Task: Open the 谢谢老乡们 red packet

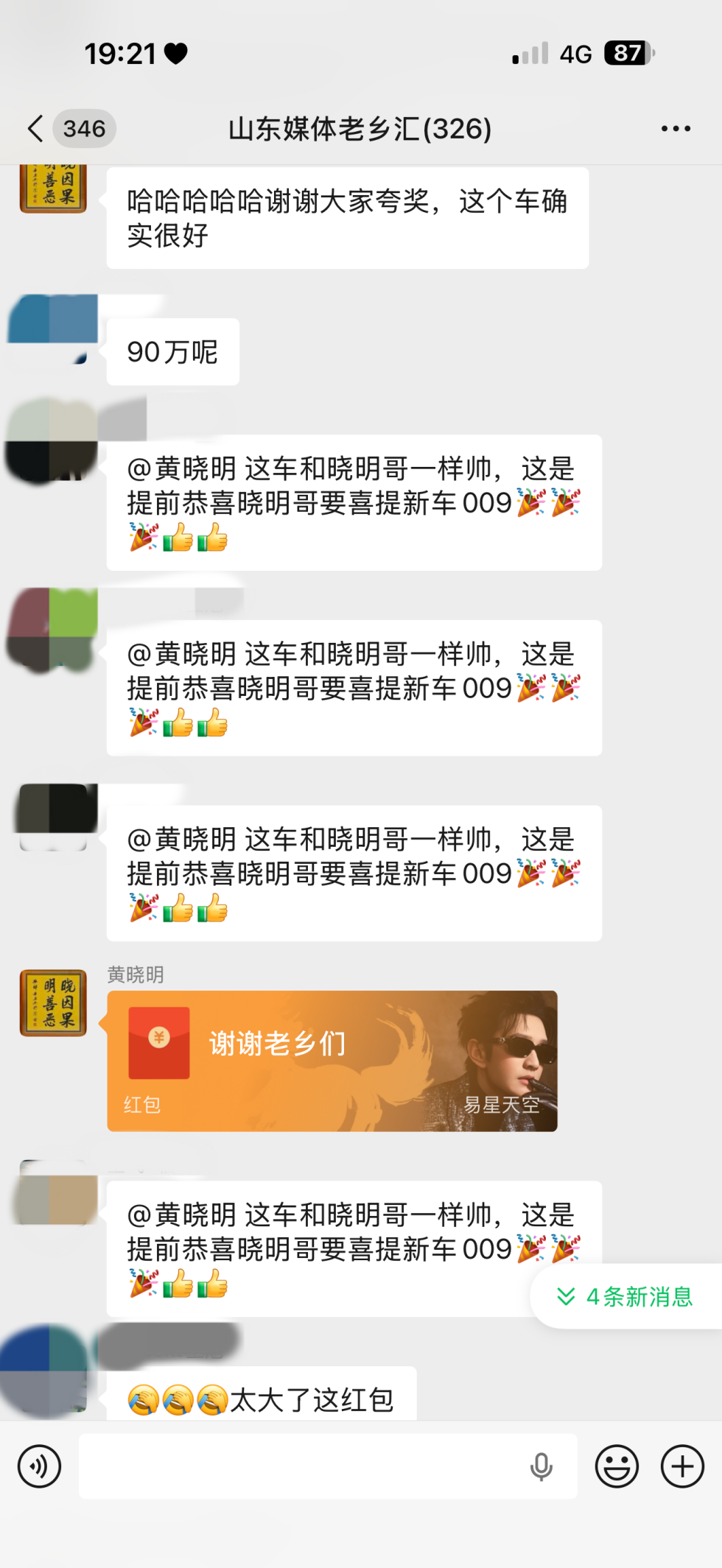Action: coord(332,1060)
